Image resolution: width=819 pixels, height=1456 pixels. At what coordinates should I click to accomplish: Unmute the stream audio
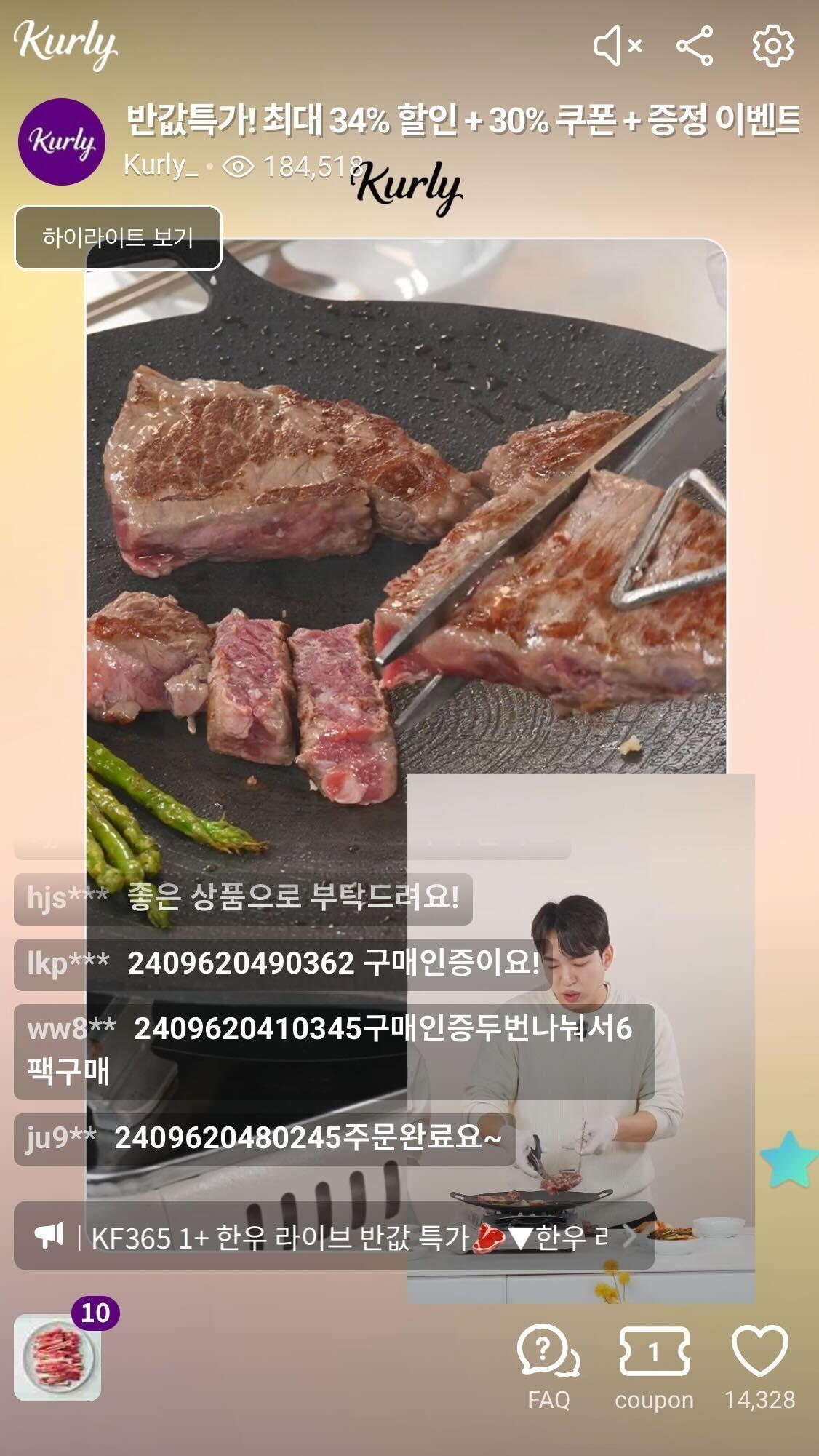tap(615, 47)
